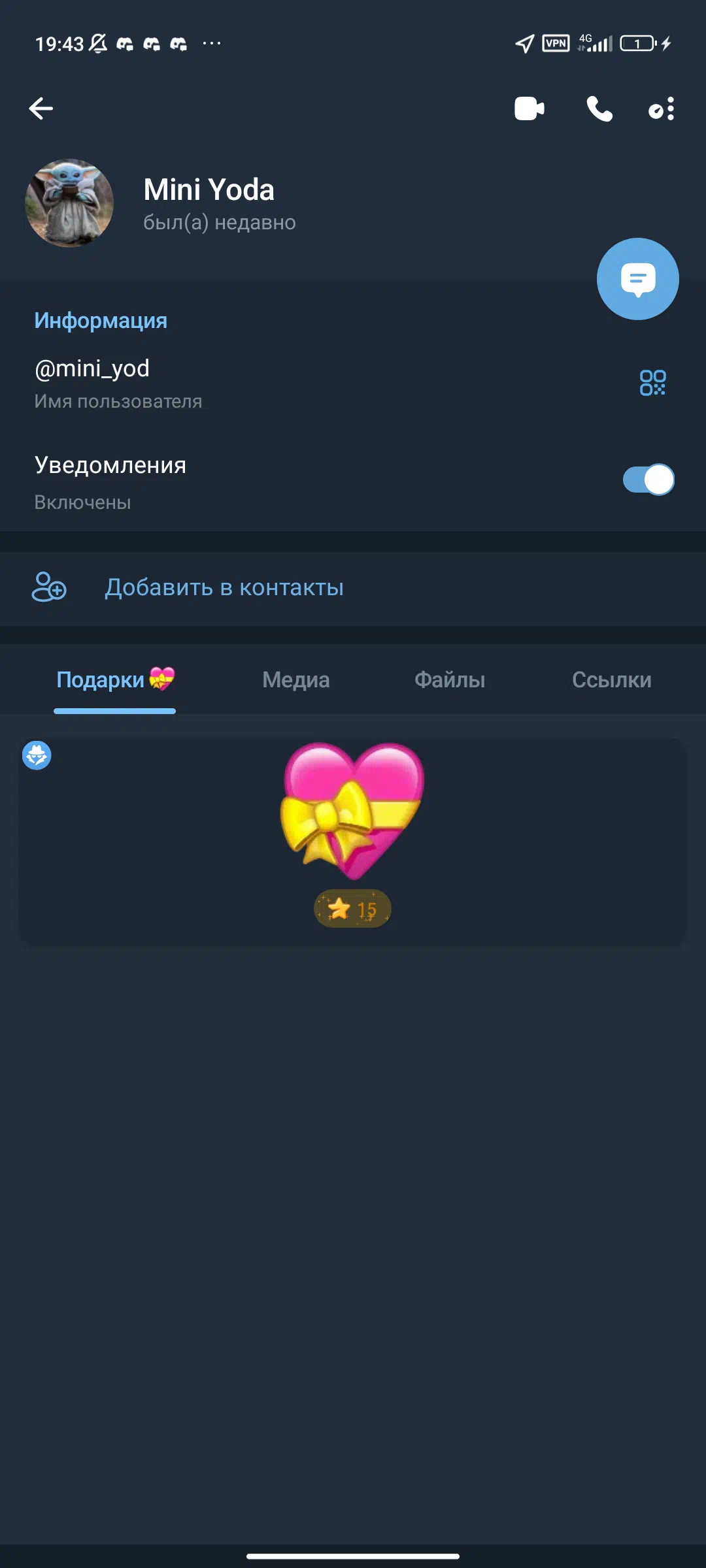Switch to the Файлы tab
Viewport: 706px width, 1568px height.
pos(450,680)
